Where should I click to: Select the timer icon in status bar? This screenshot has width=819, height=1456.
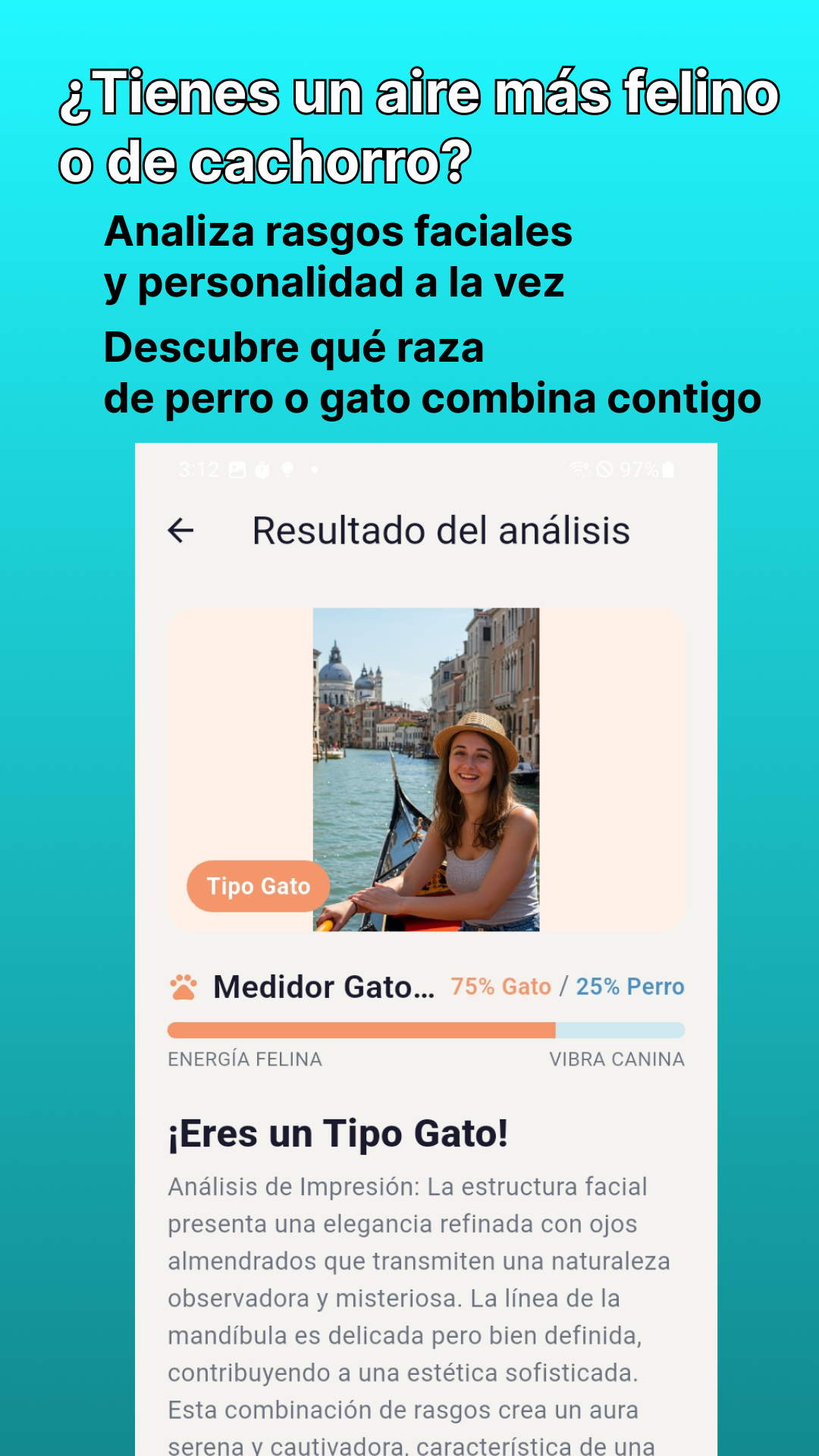coord(262,470)
